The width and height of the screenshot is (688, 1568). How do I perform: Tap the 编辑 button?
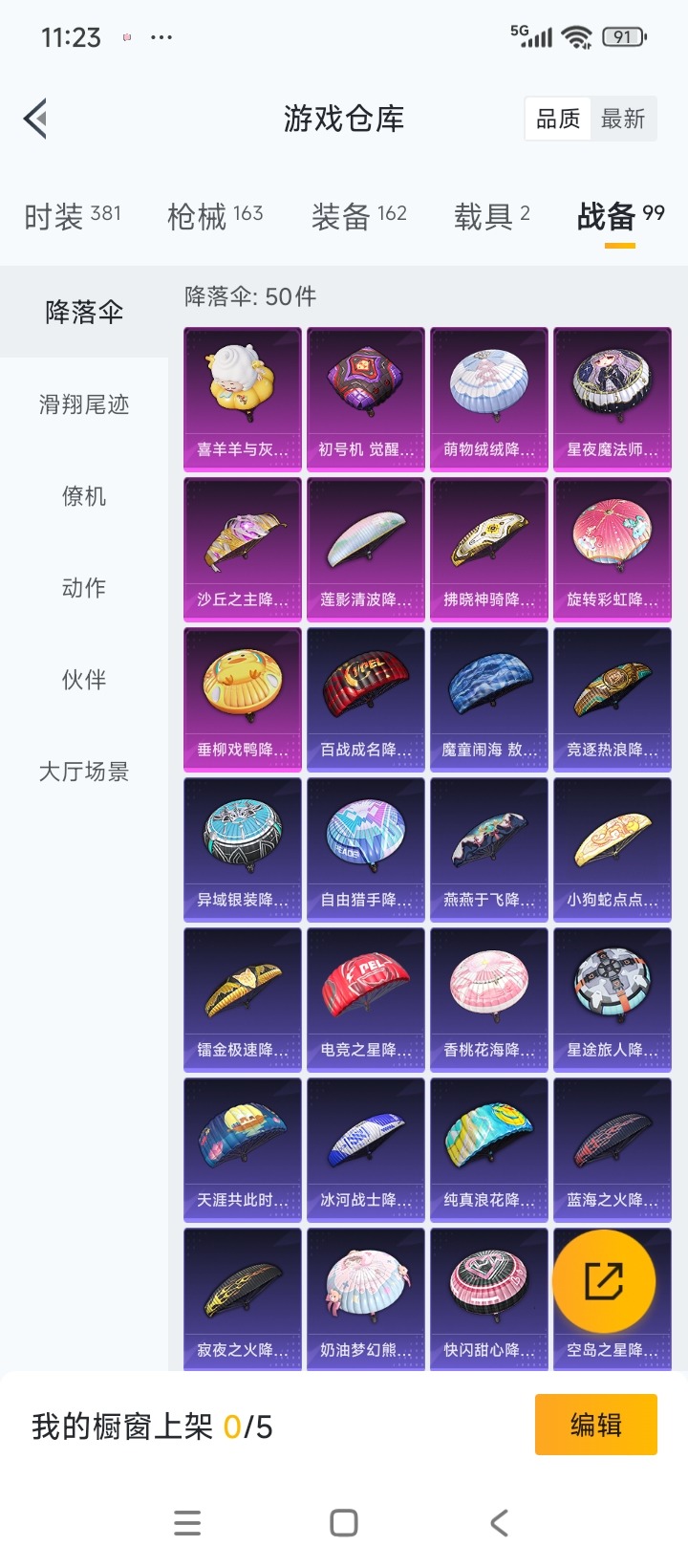(596, 1424)
